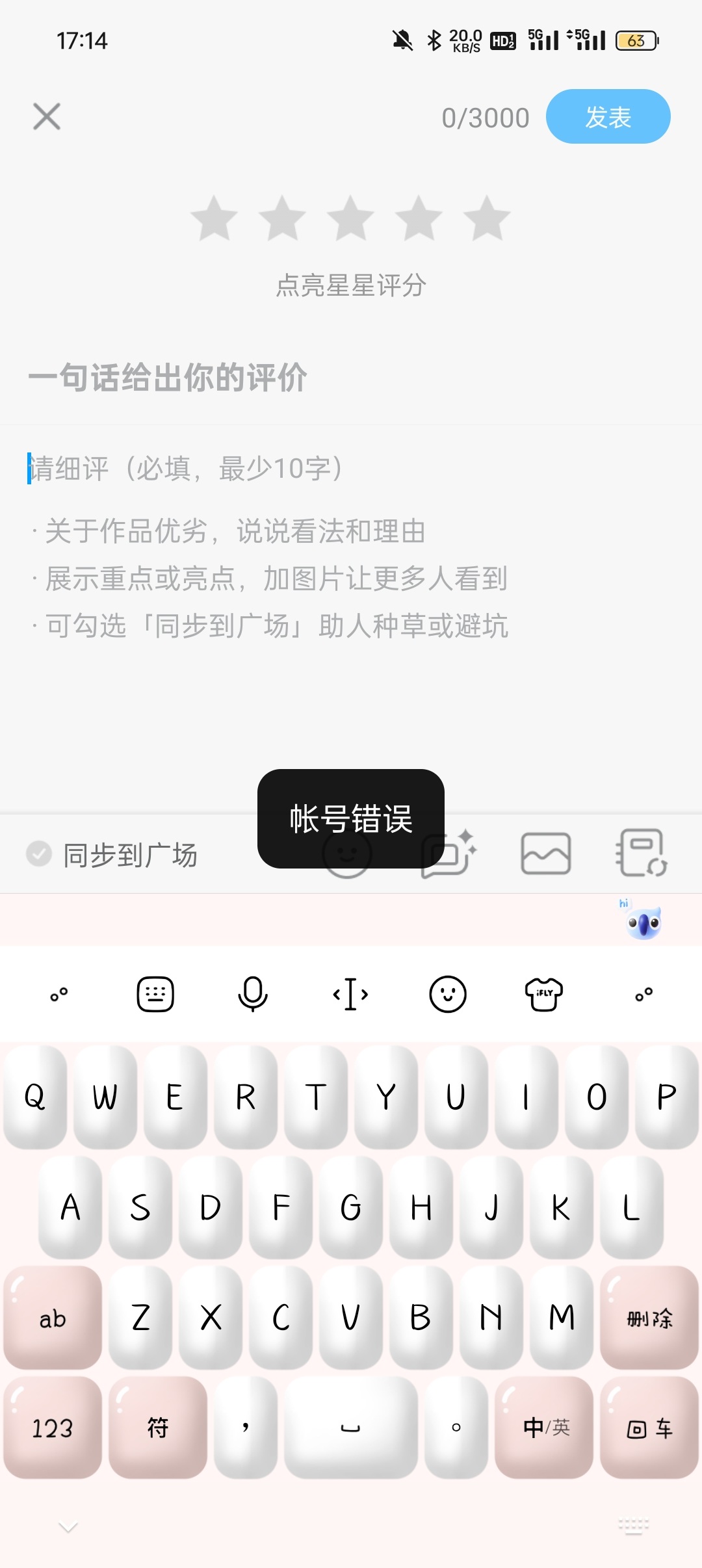This screenshot has width=702, height=1568.
Task: Hit the 删除 delete key
Action: click(649, 1318)
